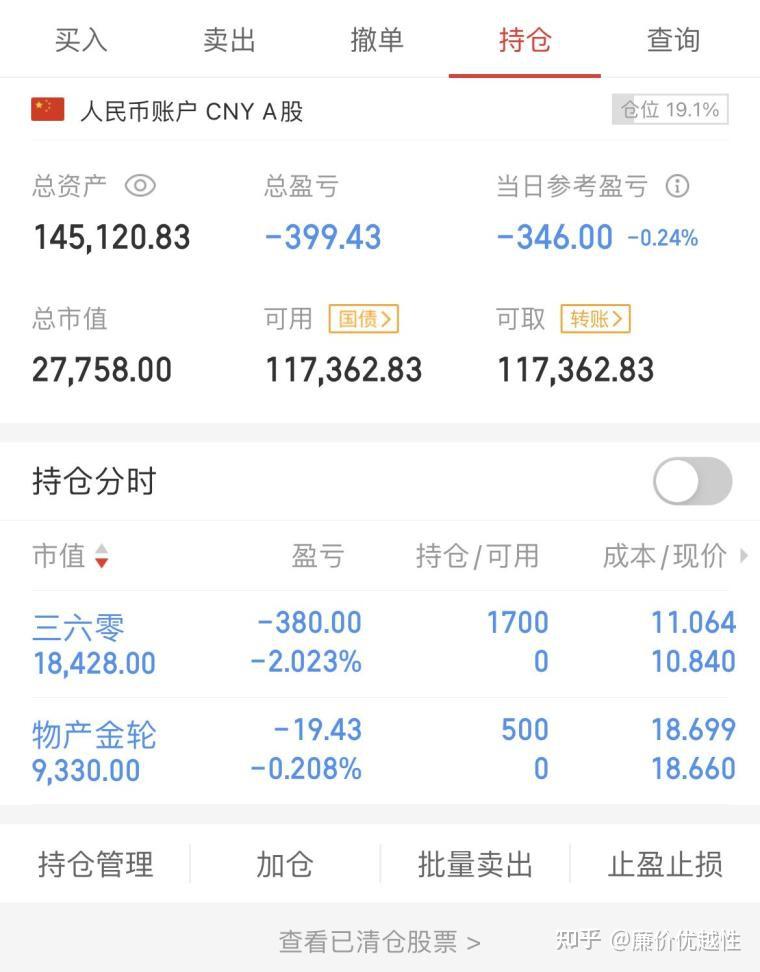Turn on the chart display switch

point(692,481)
